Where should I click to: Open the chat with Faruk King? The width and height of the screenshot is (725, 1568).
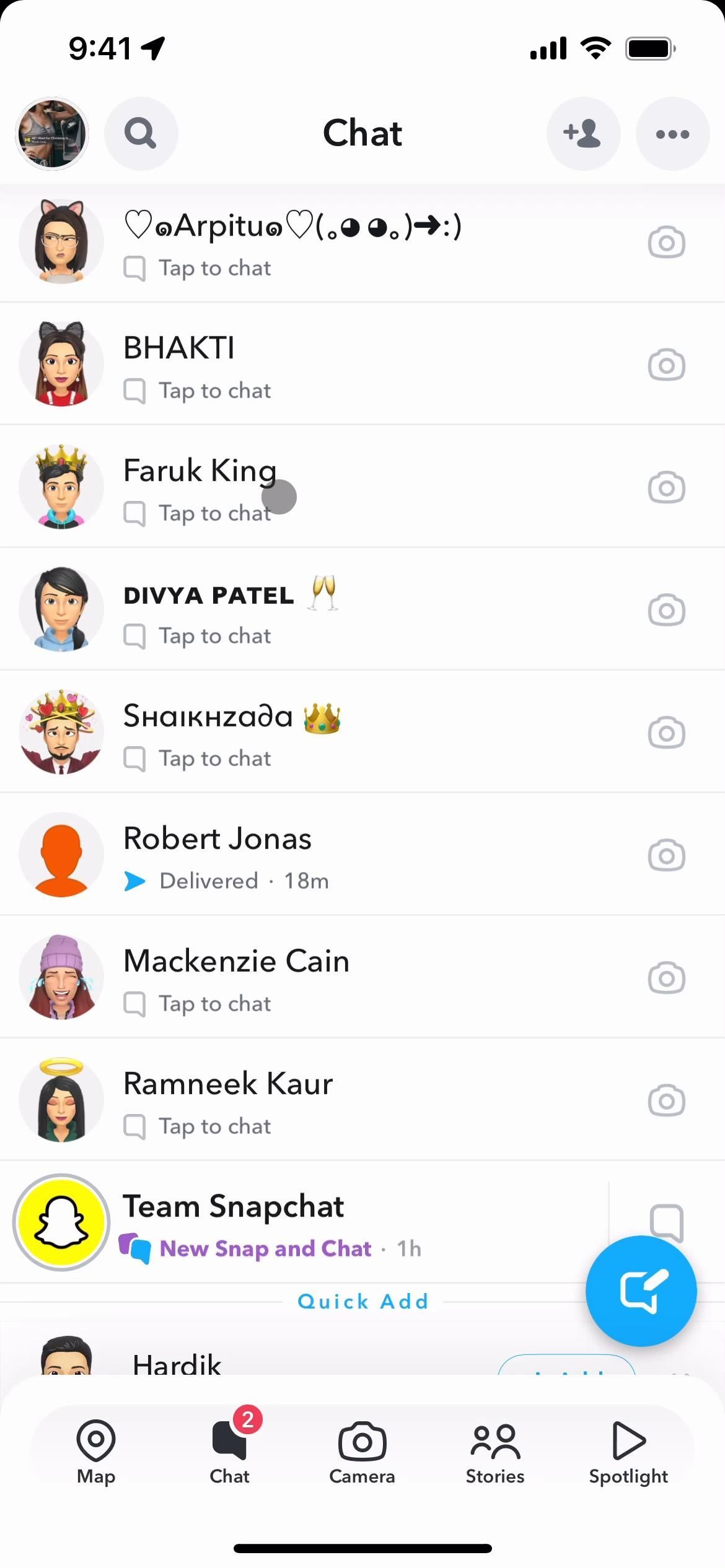click(x=310, y=488)
